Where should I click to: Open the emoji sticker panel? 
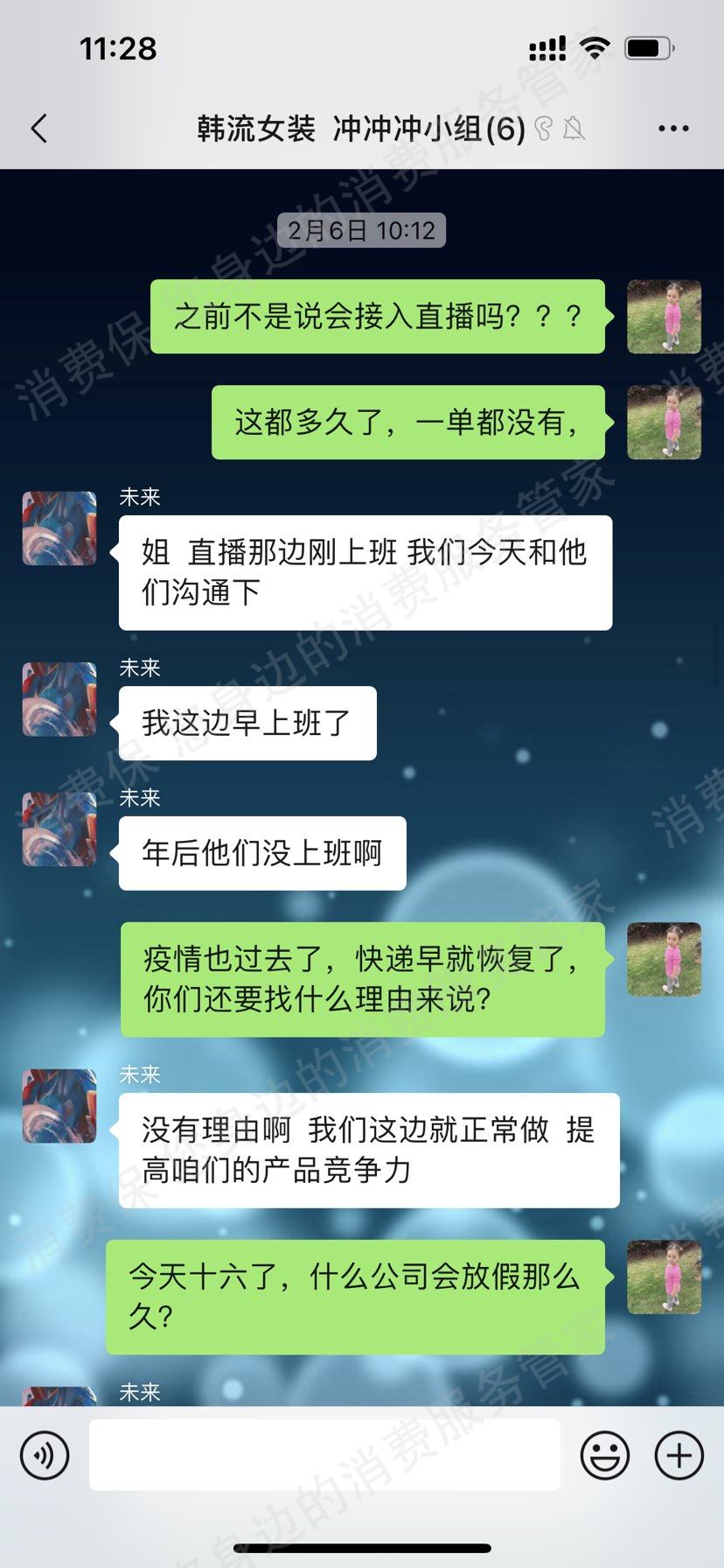coord(605,1455)
